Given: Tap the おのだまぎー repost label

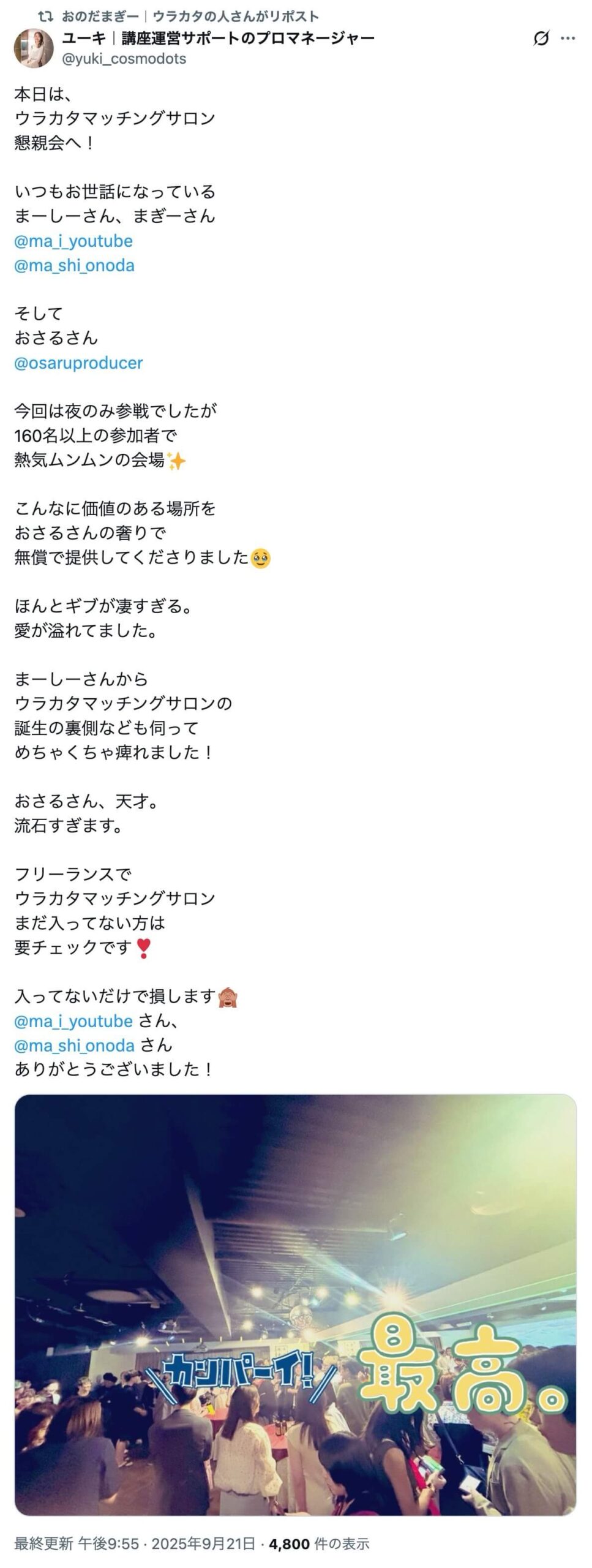Looking at the screenshot, I should [x=190, y=16].
